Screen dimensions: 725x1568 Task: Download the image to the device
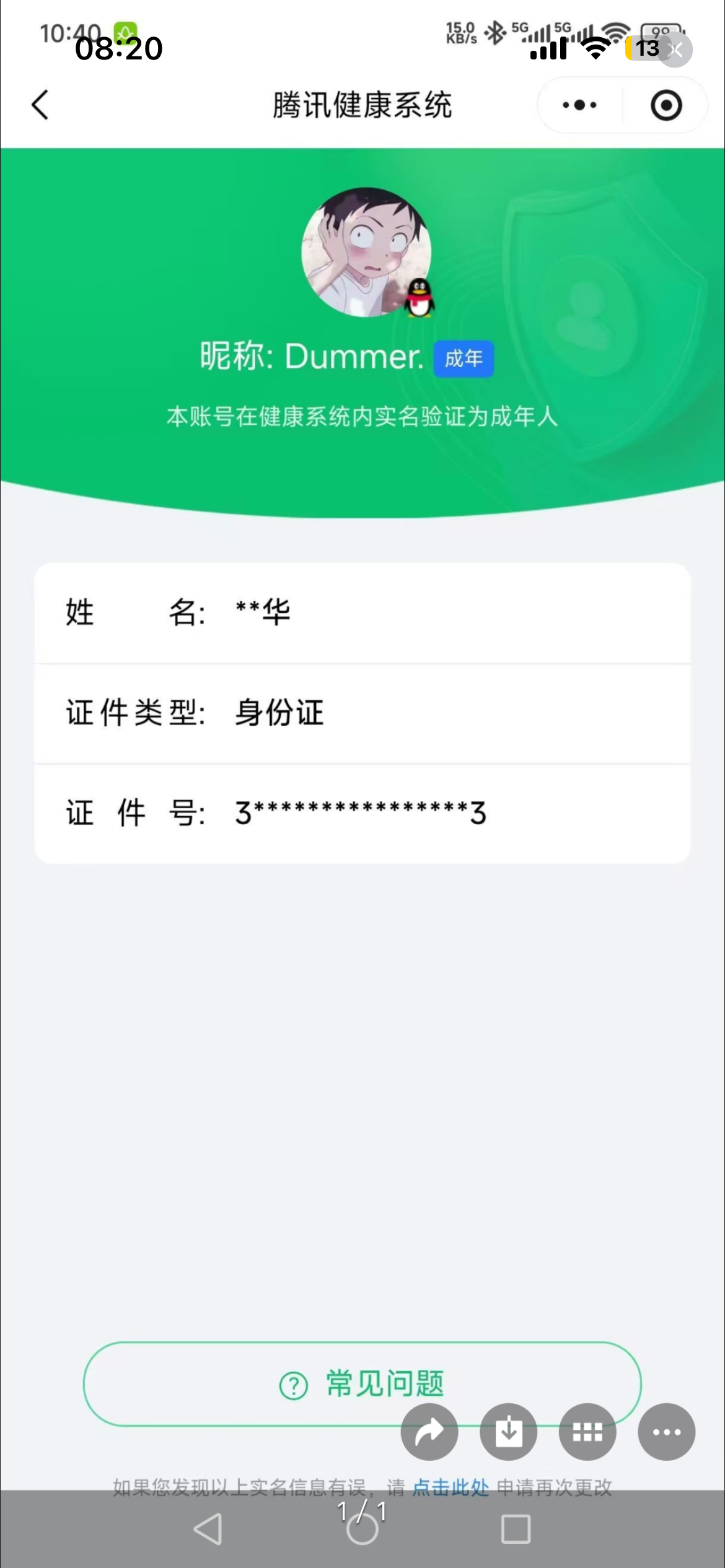(x=508, y=1432)
